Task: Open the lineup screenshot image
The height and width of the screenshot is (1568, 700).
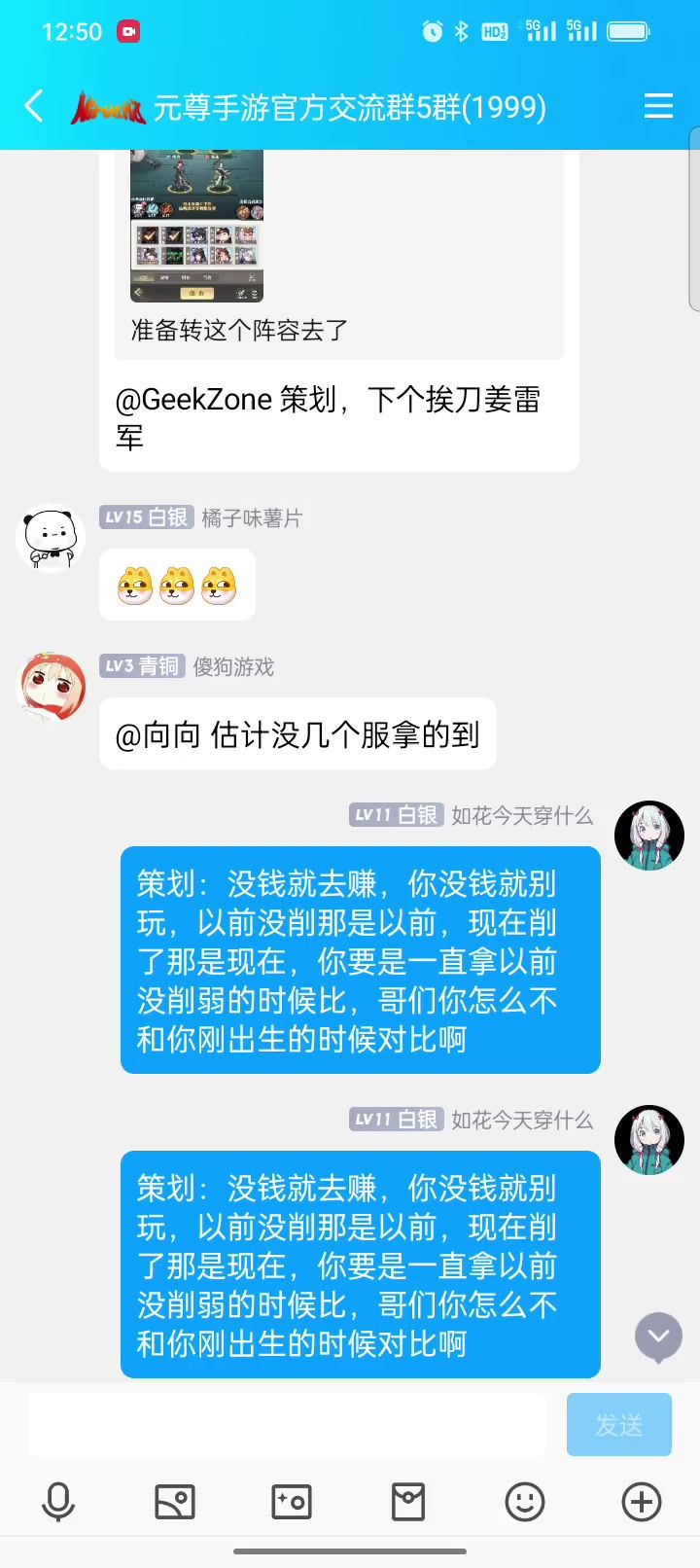Action: pyautogui.click(x=197, y=226)
